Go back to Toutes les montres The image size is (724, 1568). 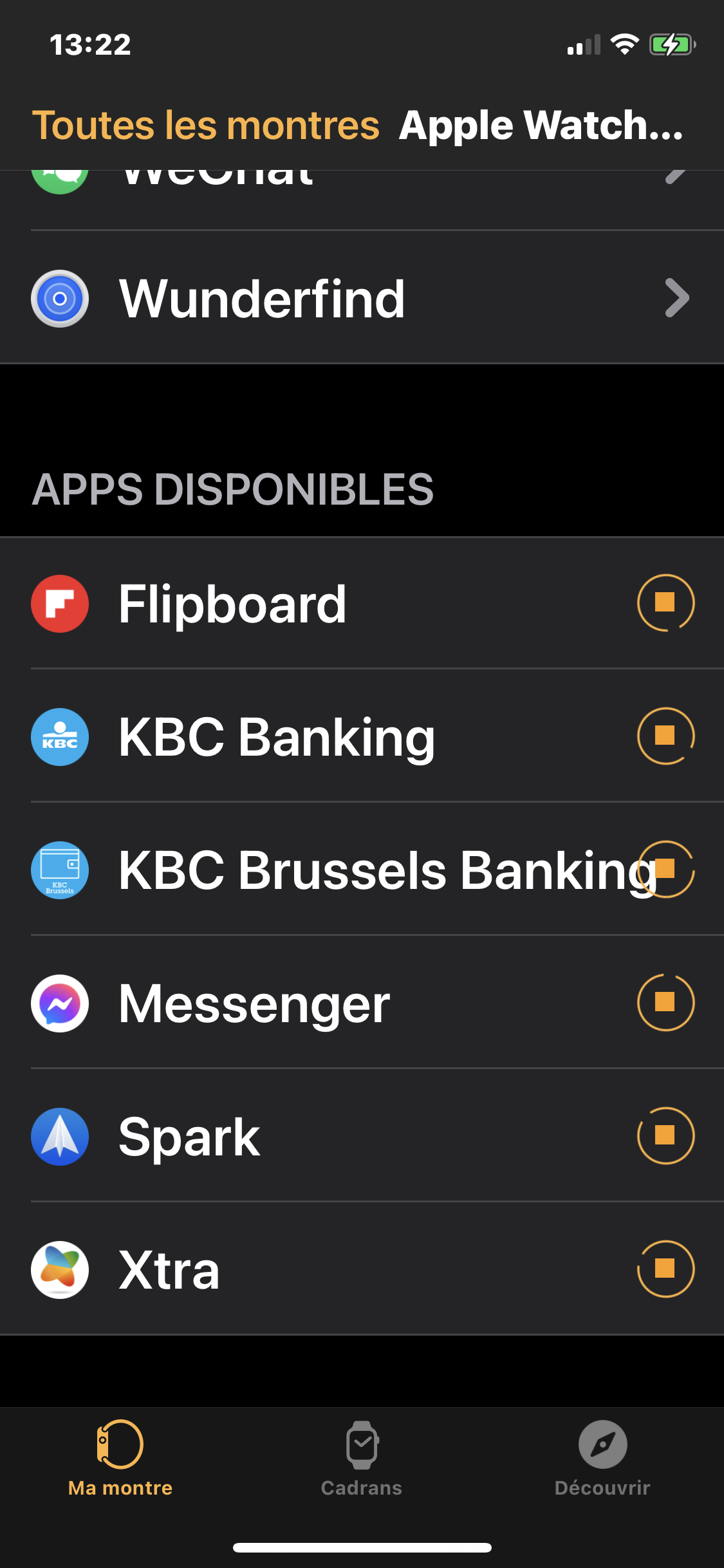click(x=205, y=125)
